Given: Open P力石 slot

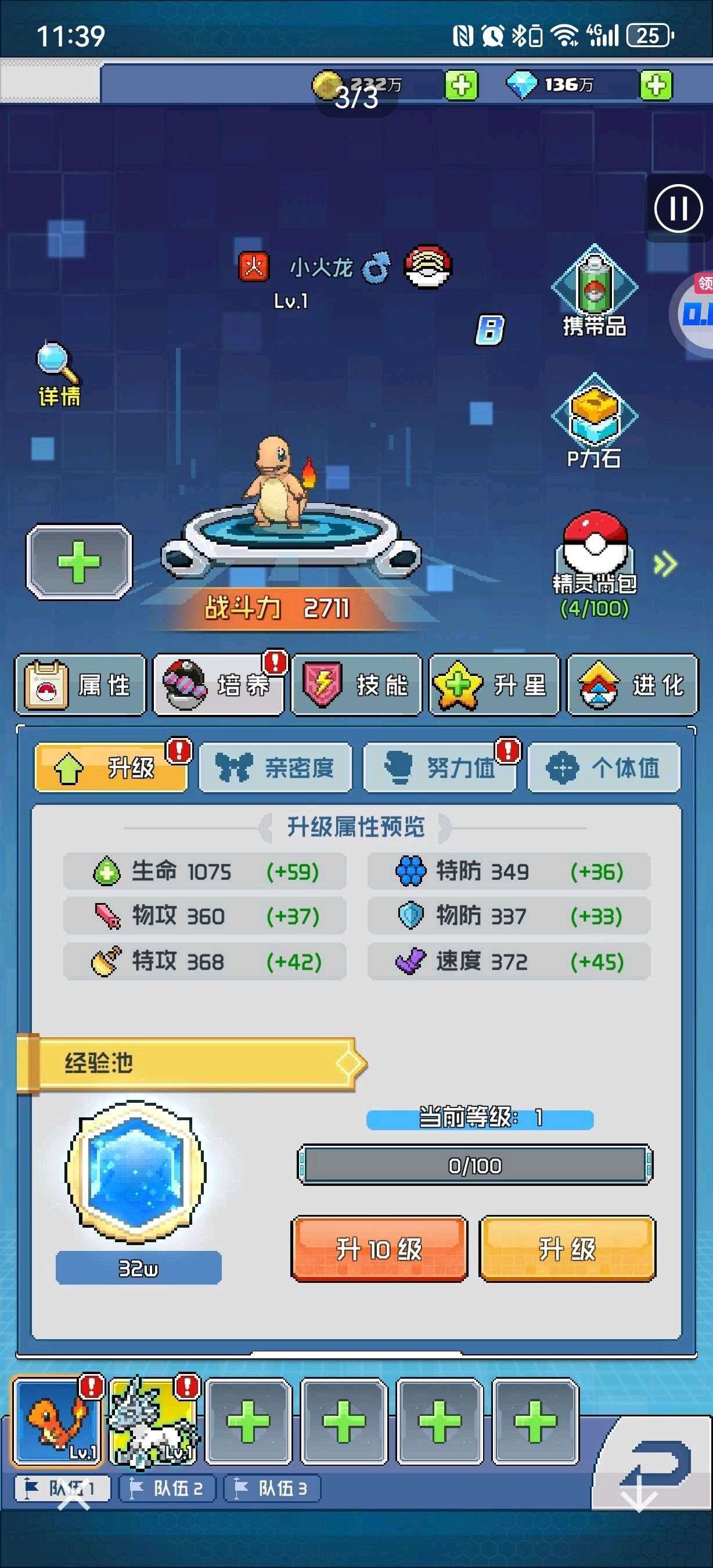Looking at the screenshot, I should (594, 422).
